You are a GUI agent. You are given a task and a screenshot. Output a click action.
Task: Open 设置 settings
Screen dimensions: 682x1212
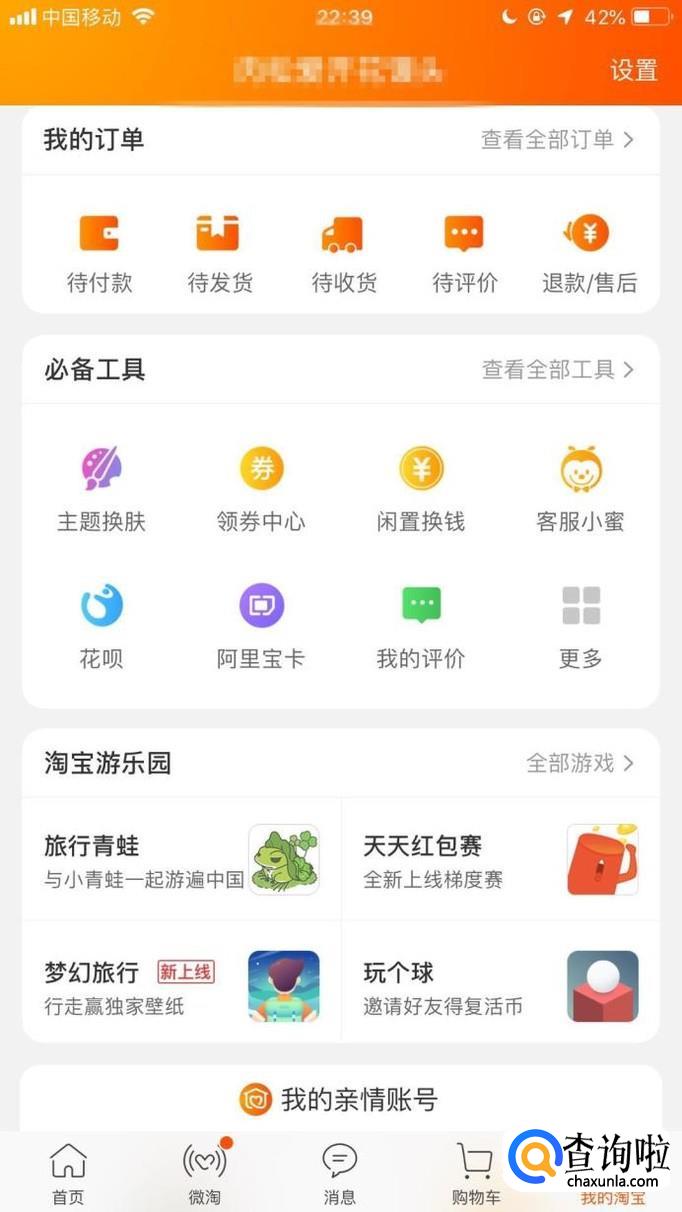click(x=634, y=70)
